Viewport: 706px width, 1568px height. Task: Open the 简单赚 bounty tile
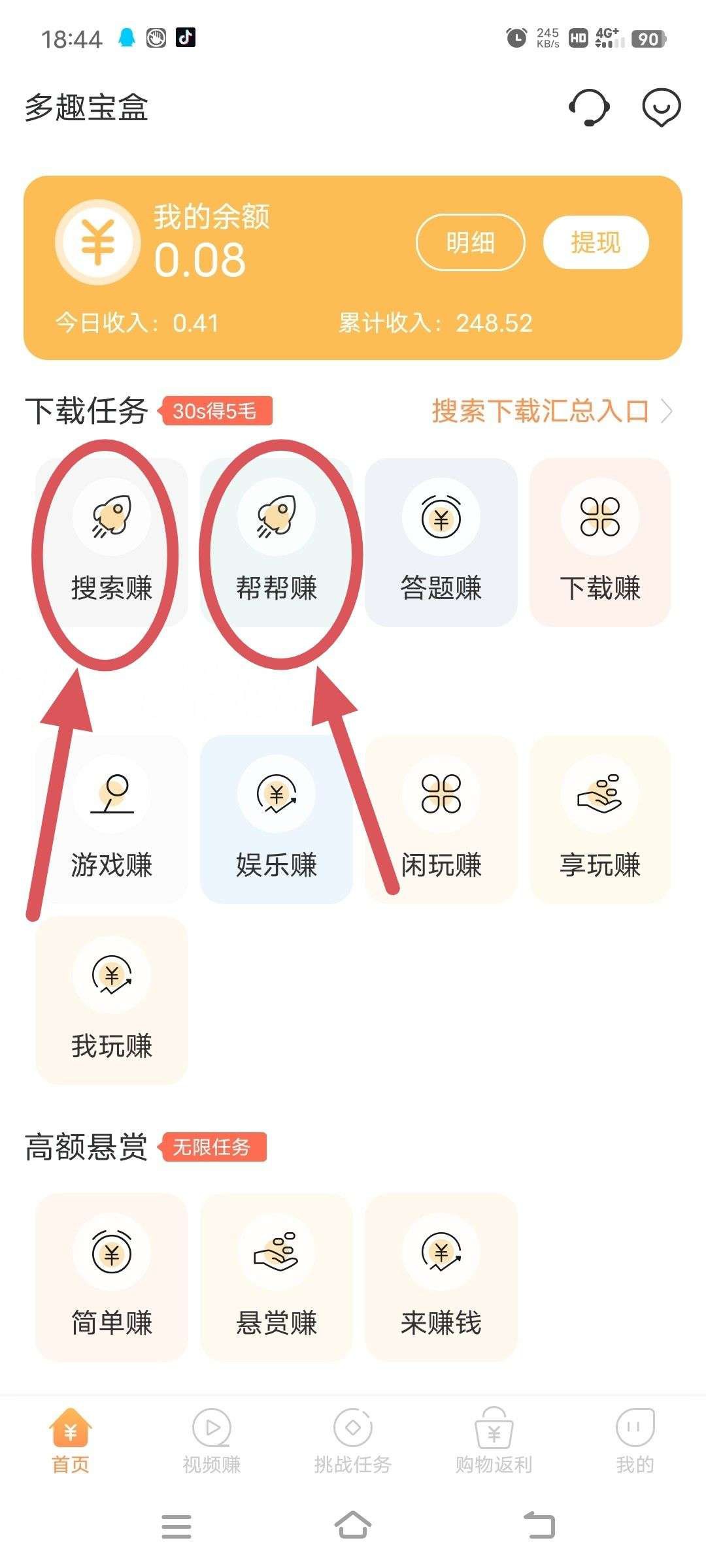111,1278
